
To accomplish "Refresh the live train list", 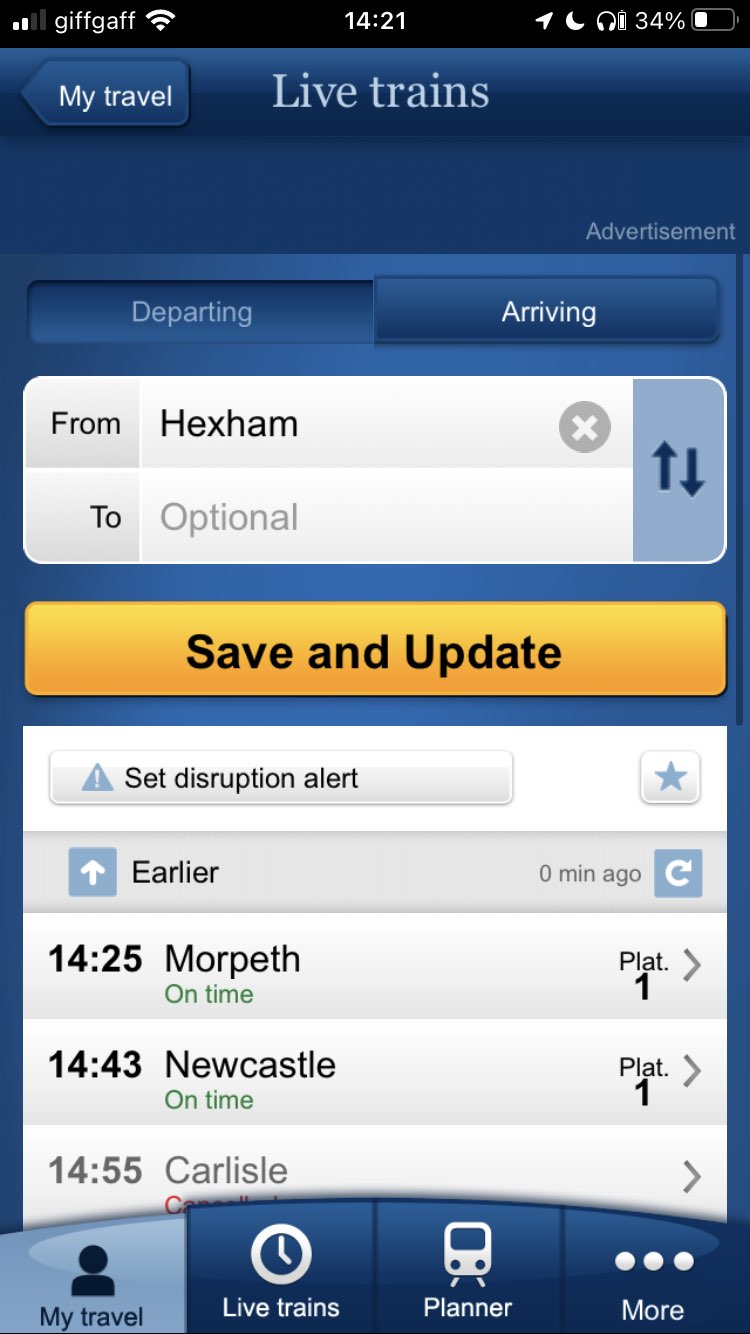I will point(678,873).
